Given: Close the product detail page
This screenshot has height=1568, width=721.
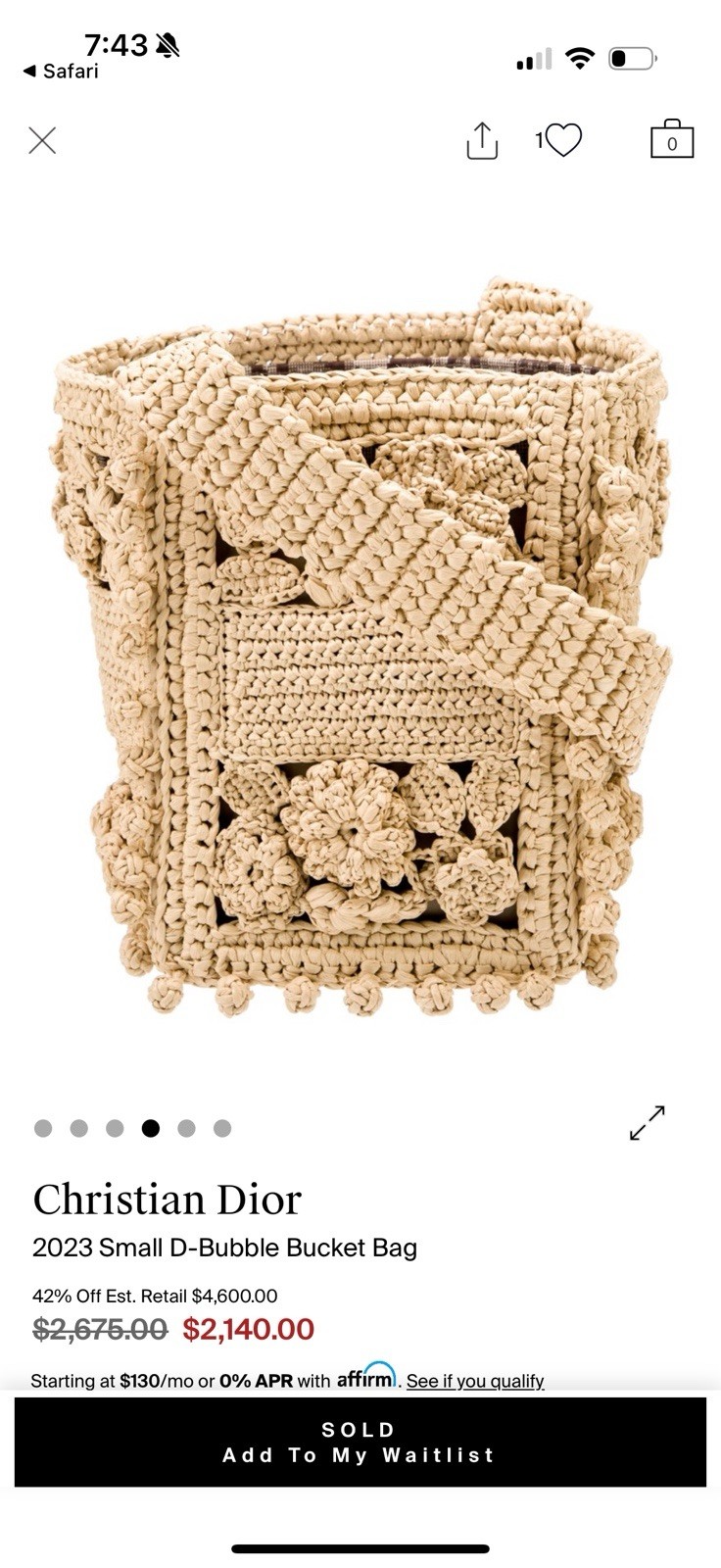Looking at the screenshot, I should 42,141.
